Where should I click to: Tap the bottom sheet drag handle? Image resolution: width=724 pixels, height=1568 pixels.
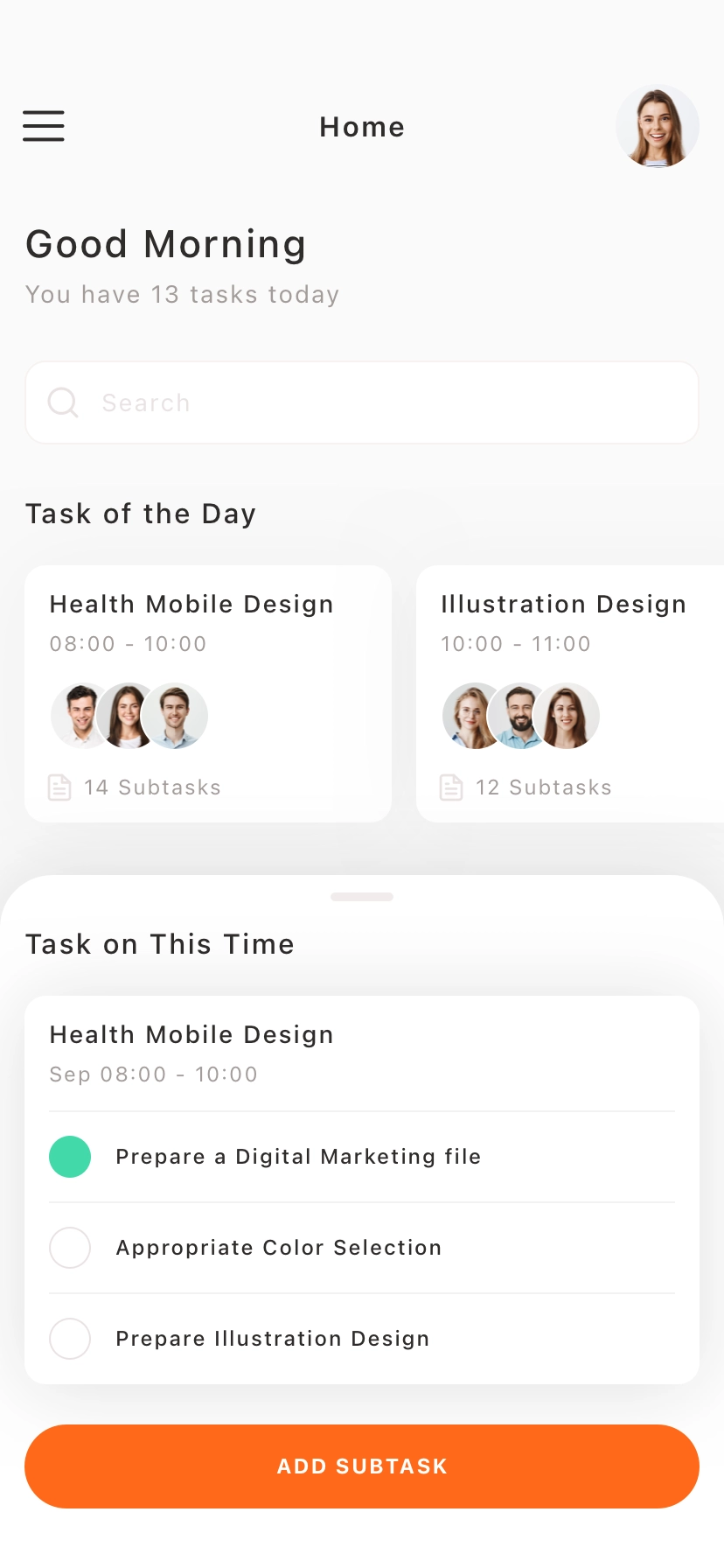click(x=362, y=897)
